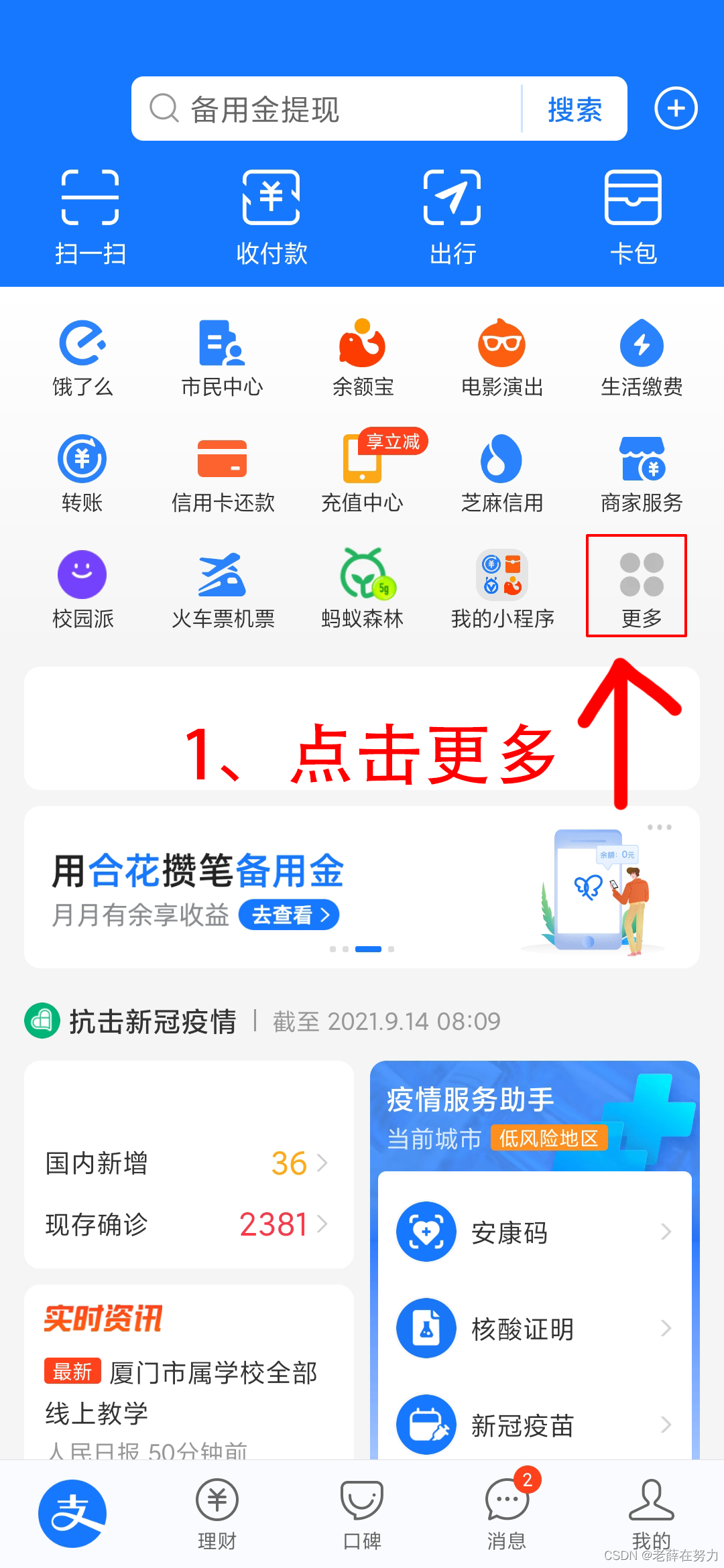Open 安康码 health code

coord(534,1232)
